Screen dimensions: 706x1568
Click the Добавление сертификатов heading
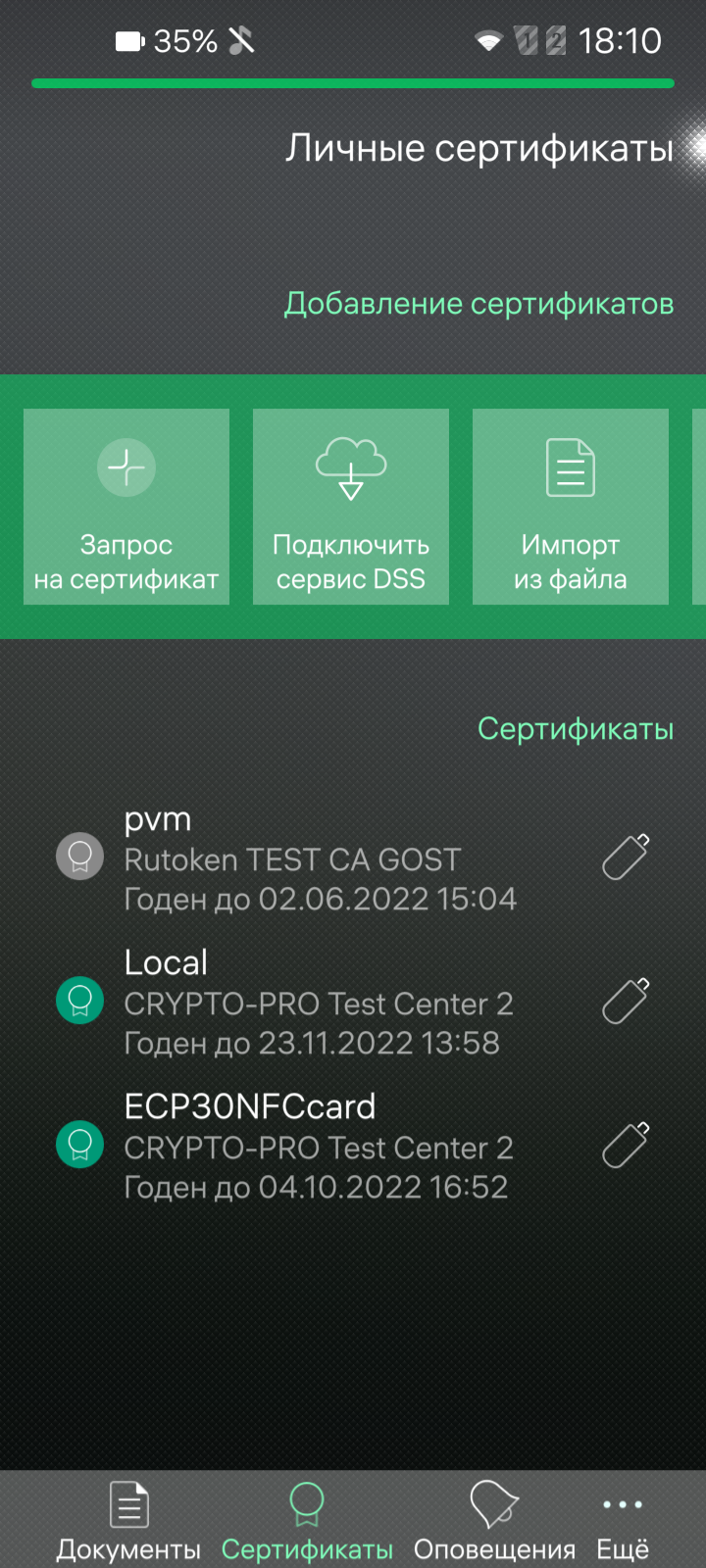479,303
